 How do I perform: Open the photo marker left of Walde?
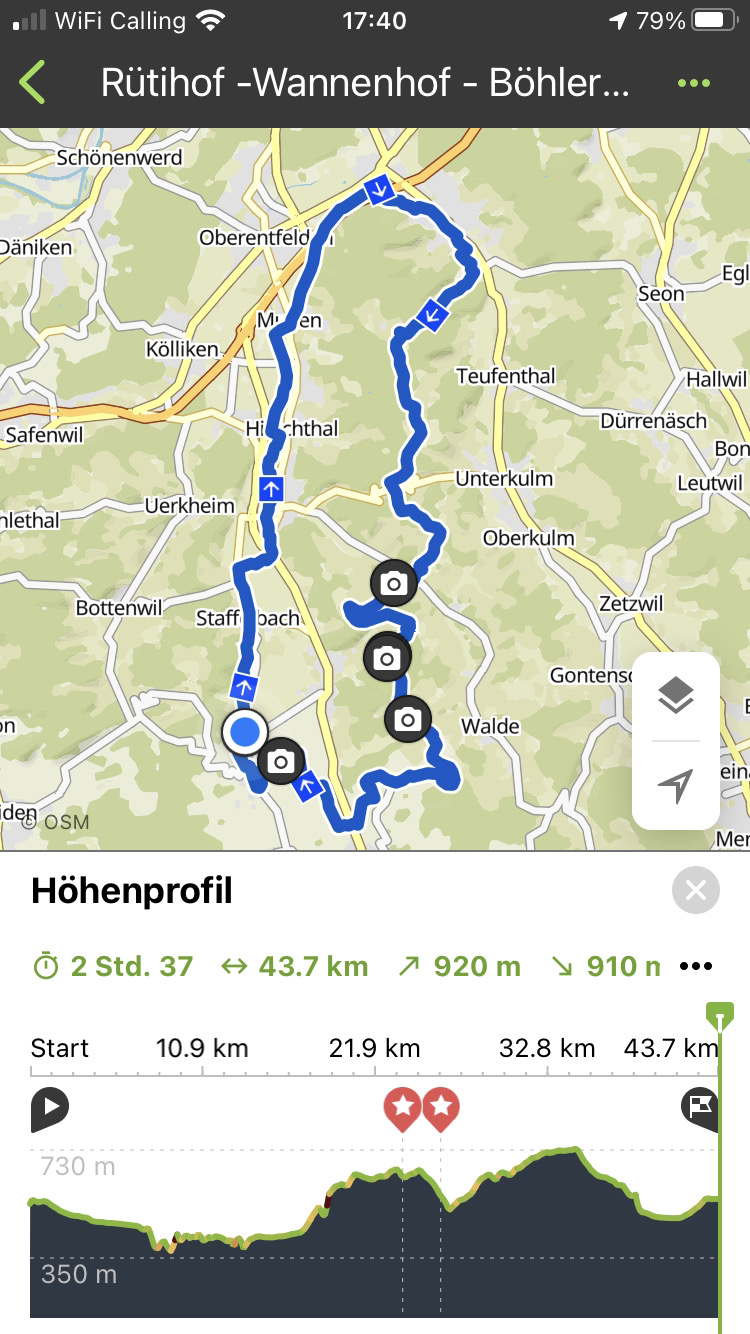tap(408, 719)
